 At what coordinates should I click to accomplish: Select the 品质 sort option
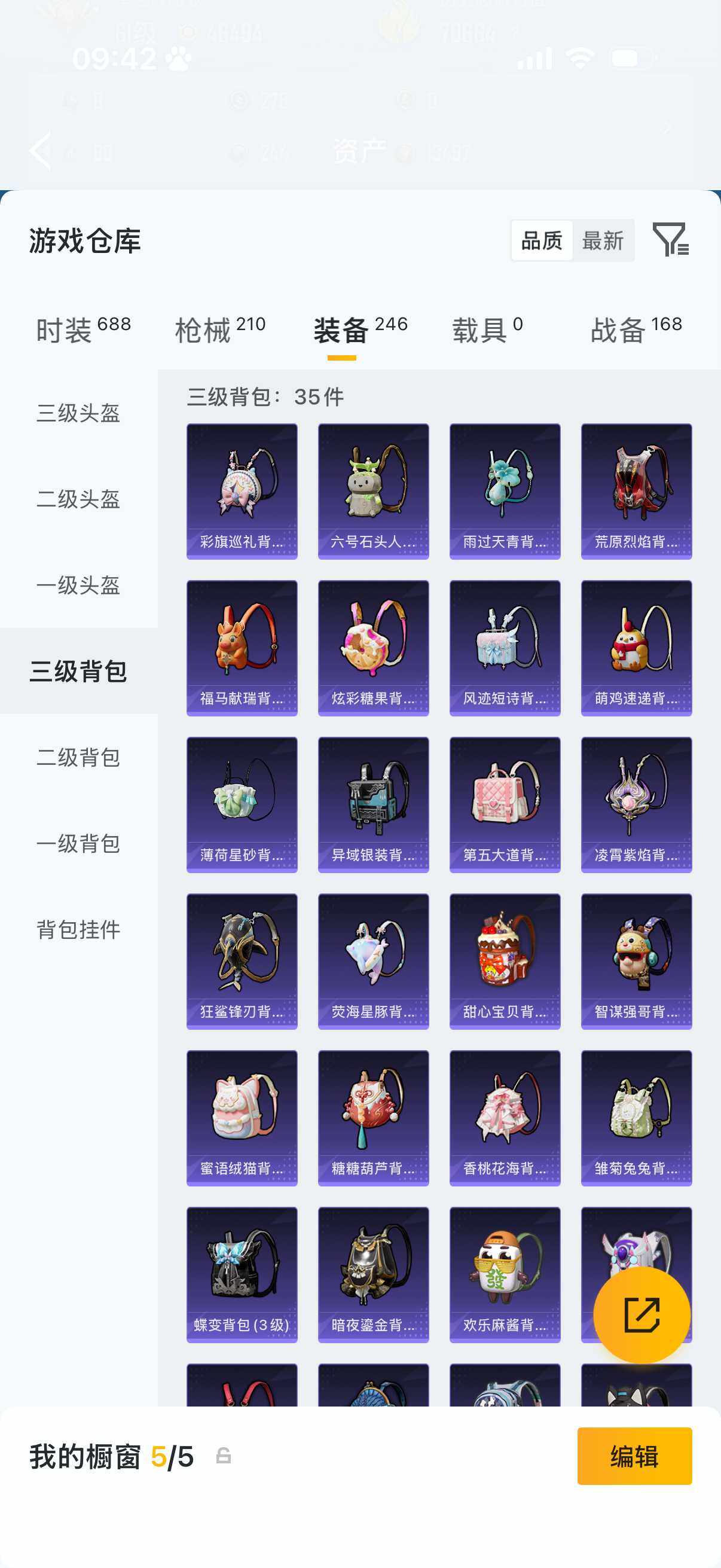pos(542,240)
